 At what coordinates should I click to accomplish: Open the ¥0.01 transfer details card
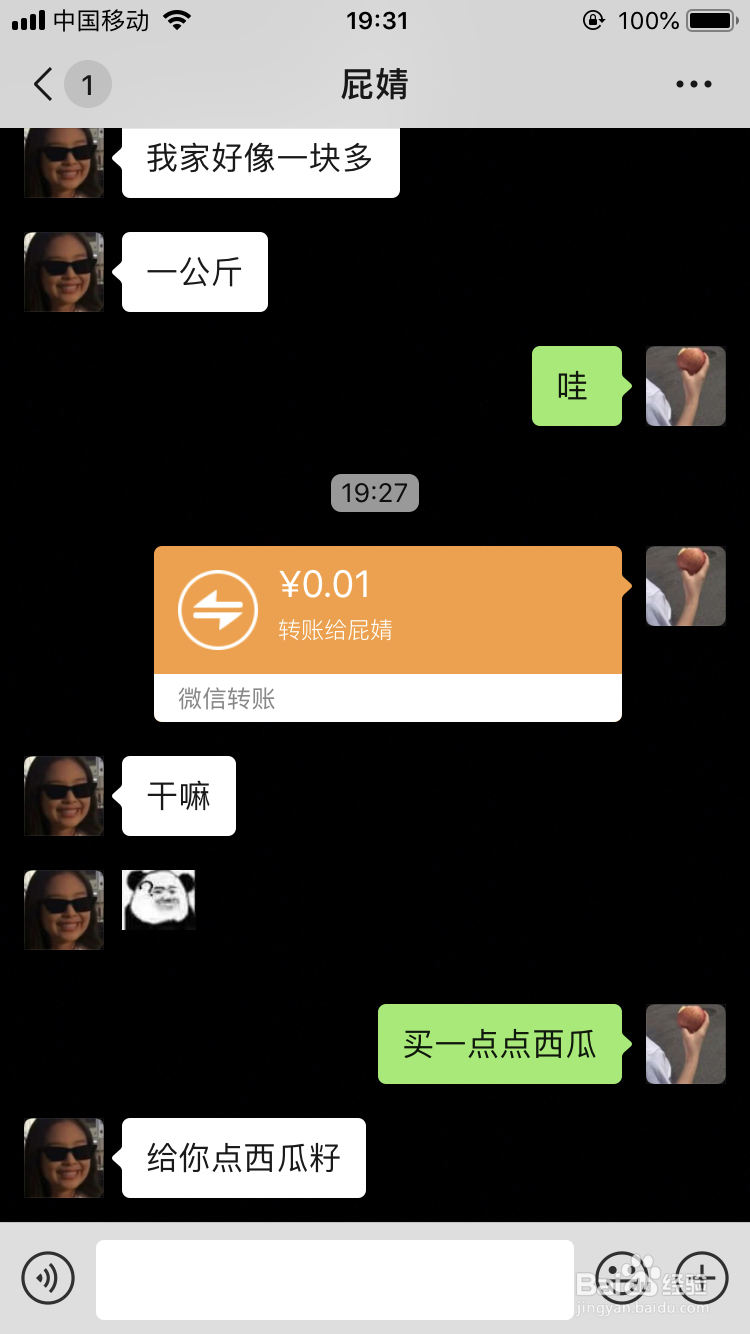tap(388, 609)
